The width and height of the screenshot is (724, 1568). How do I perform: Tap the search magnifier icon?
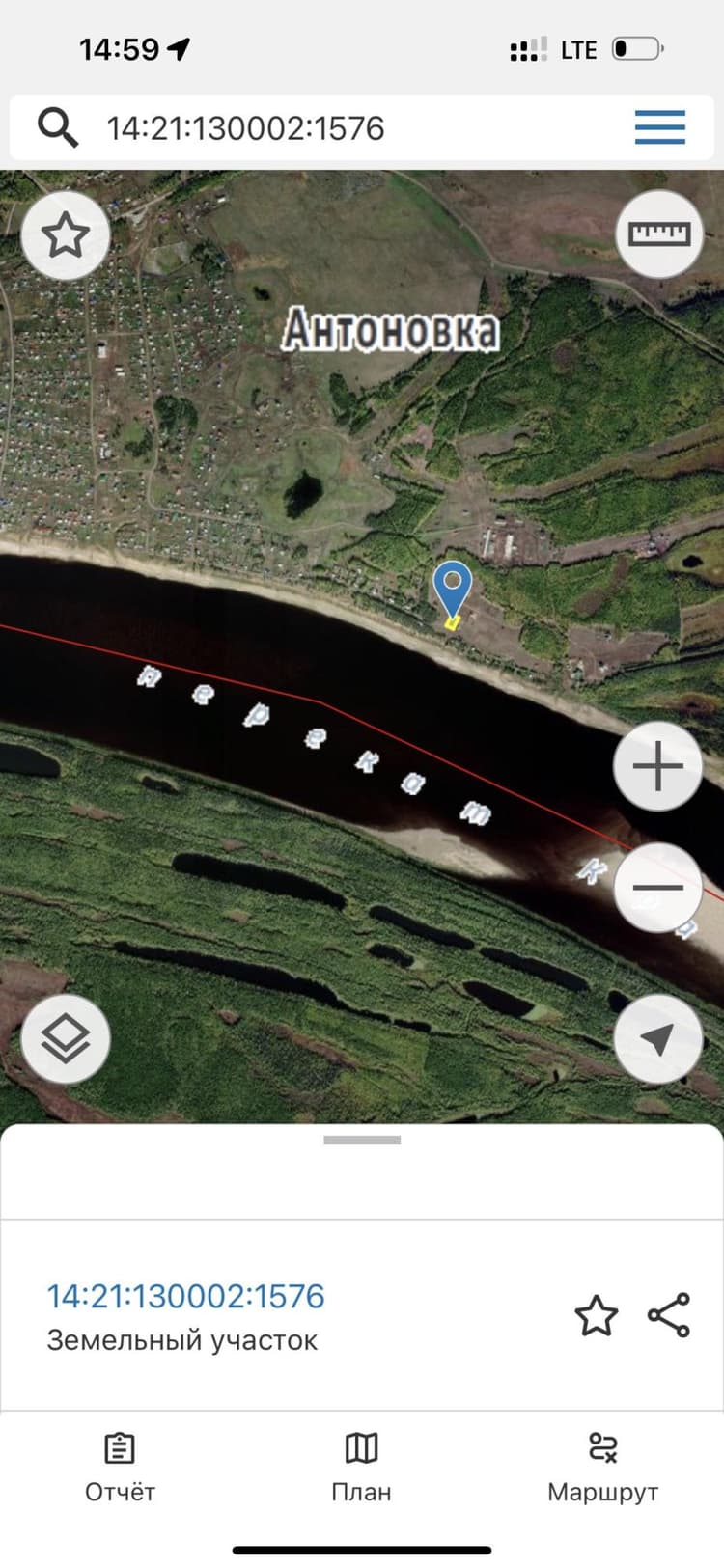pyautogui.click(x=57, y=127)
